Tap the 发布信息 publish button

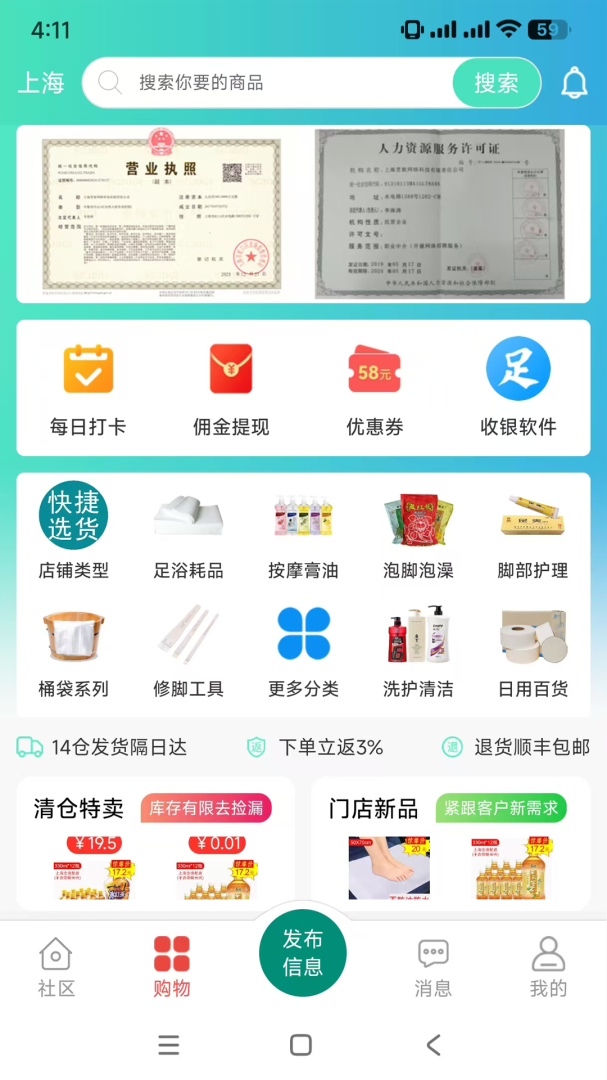[303, 953]
